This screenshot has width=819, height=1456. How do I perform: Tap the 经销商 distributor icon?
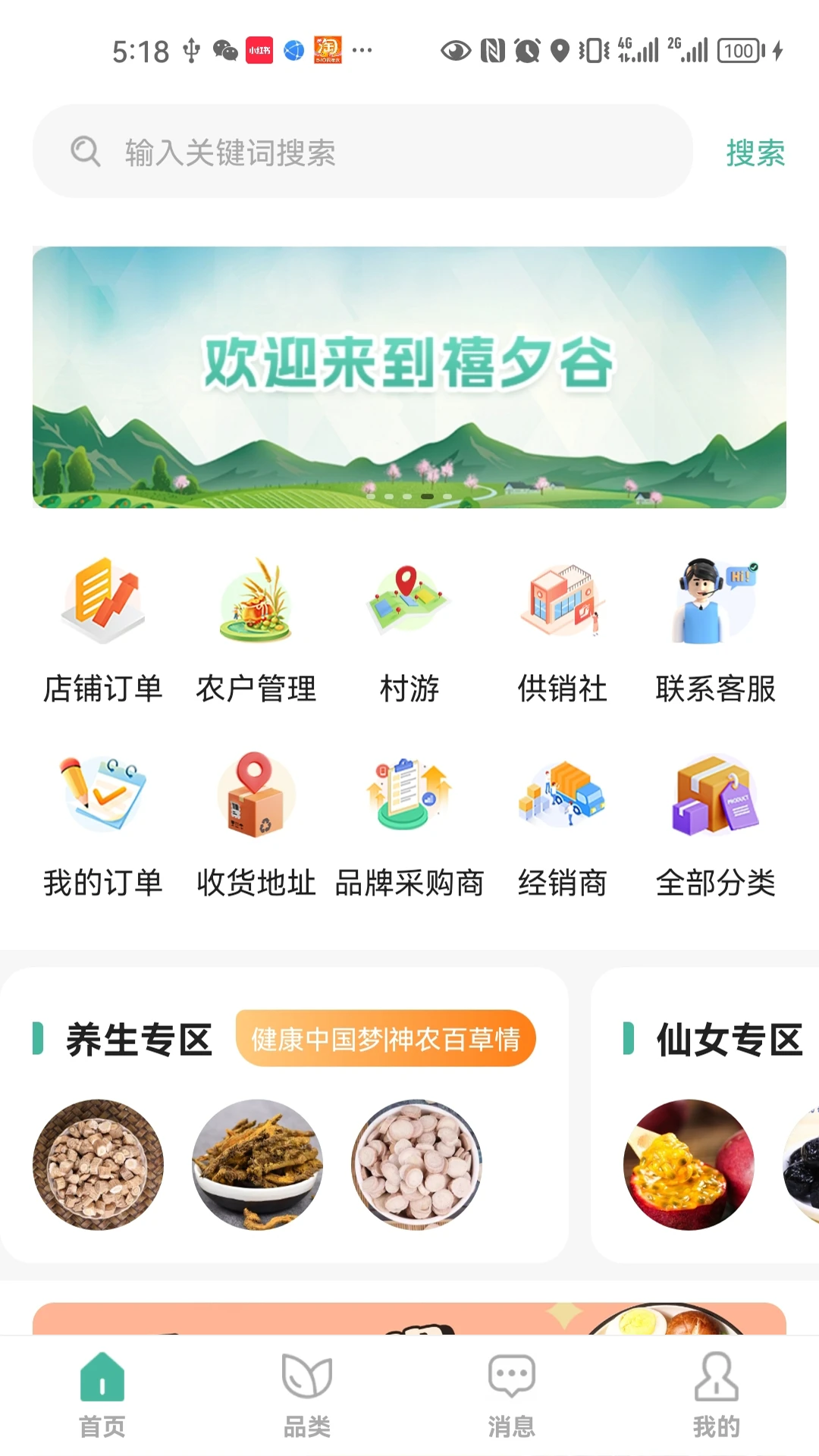pyautogui.click(x=561, y=827)
